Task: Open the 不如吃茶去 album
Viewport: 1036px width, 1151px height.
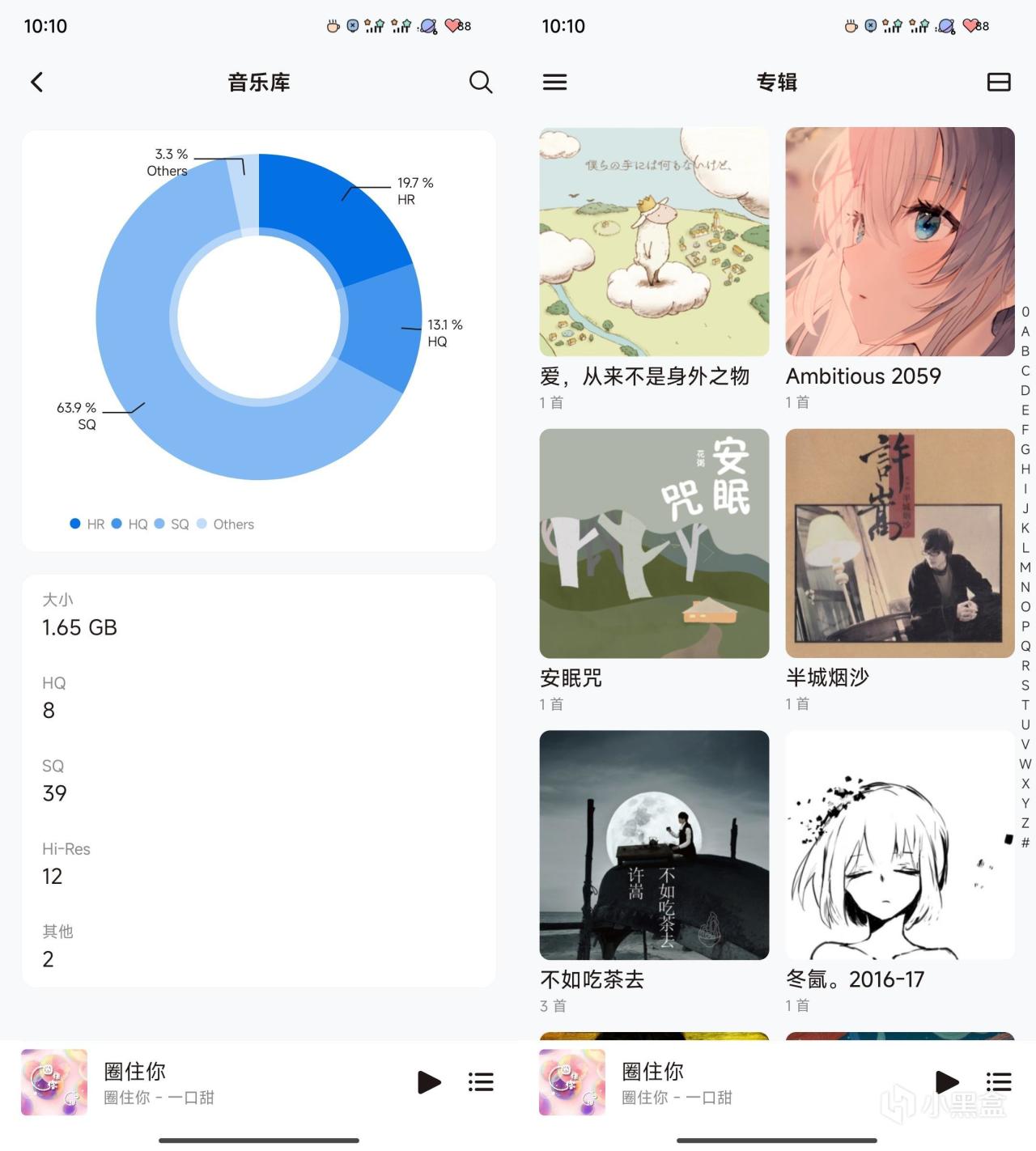Action: 654,845
